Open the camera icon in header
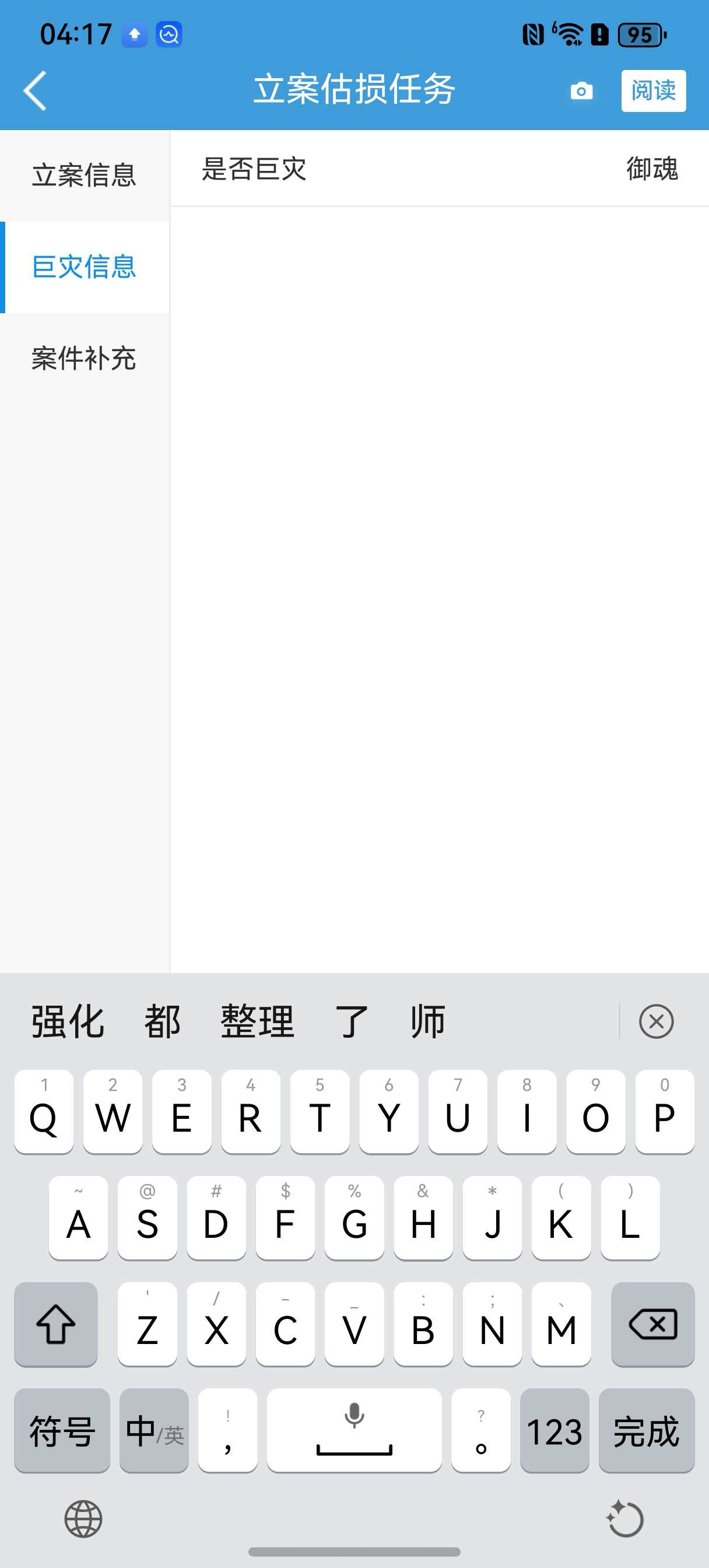Screen dimensions: 709x1568 (x=581, y=90)
